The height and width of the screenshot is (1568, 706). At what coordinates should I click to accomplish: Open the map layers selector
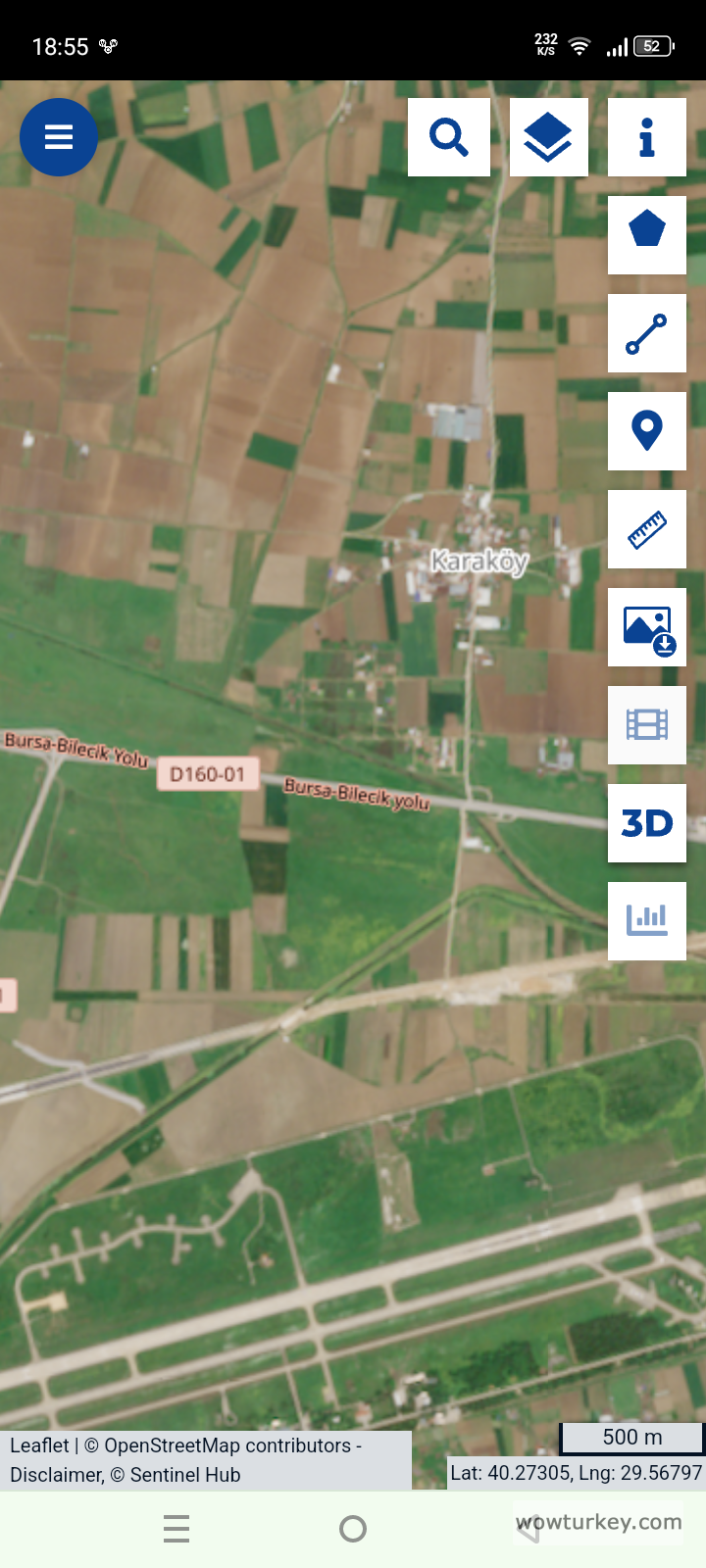coord(549,137)
